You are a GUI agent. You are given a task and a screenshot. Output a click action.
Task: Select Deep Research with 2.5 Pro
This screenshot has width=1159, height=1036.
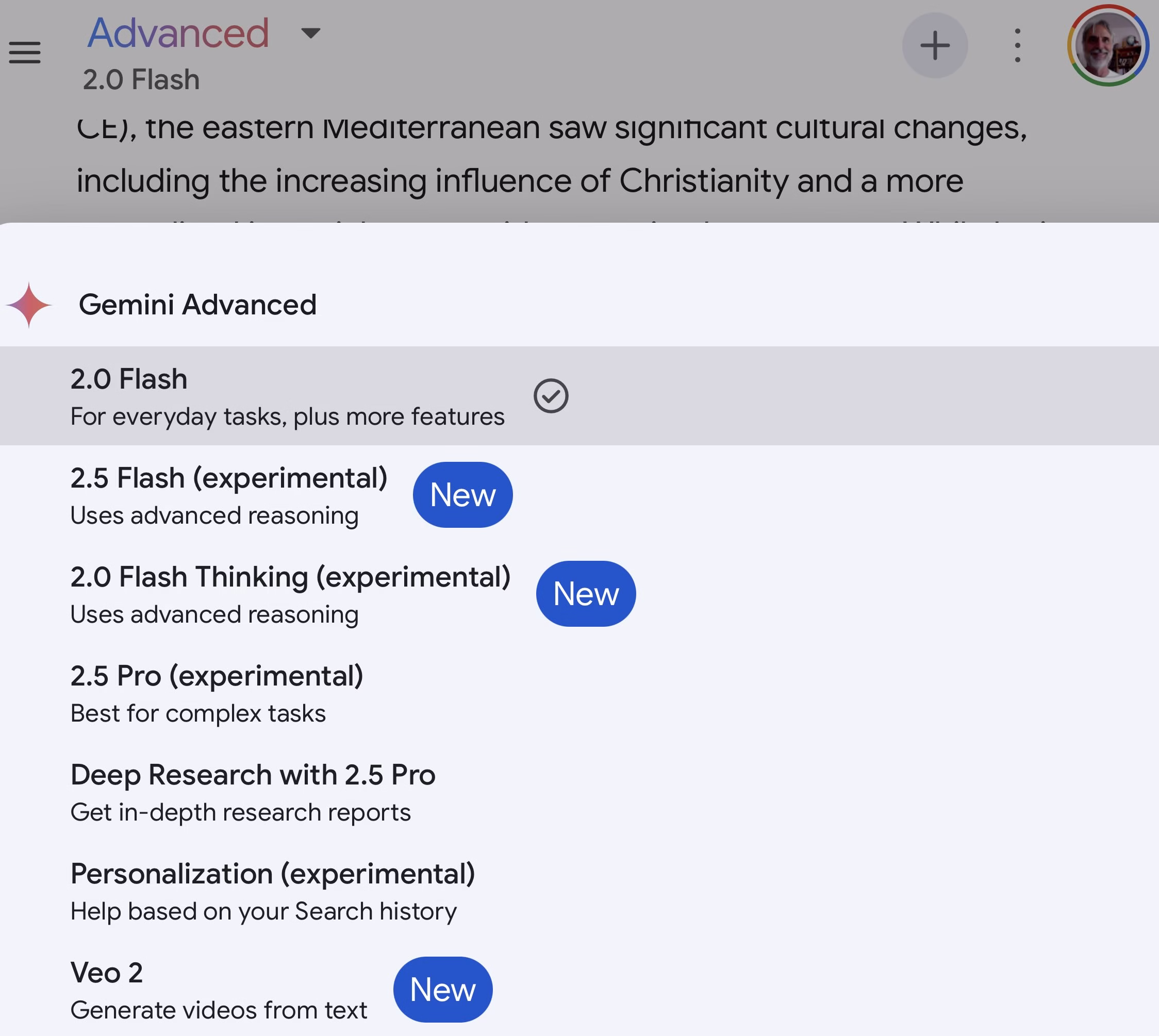click(x=253, y=792)
